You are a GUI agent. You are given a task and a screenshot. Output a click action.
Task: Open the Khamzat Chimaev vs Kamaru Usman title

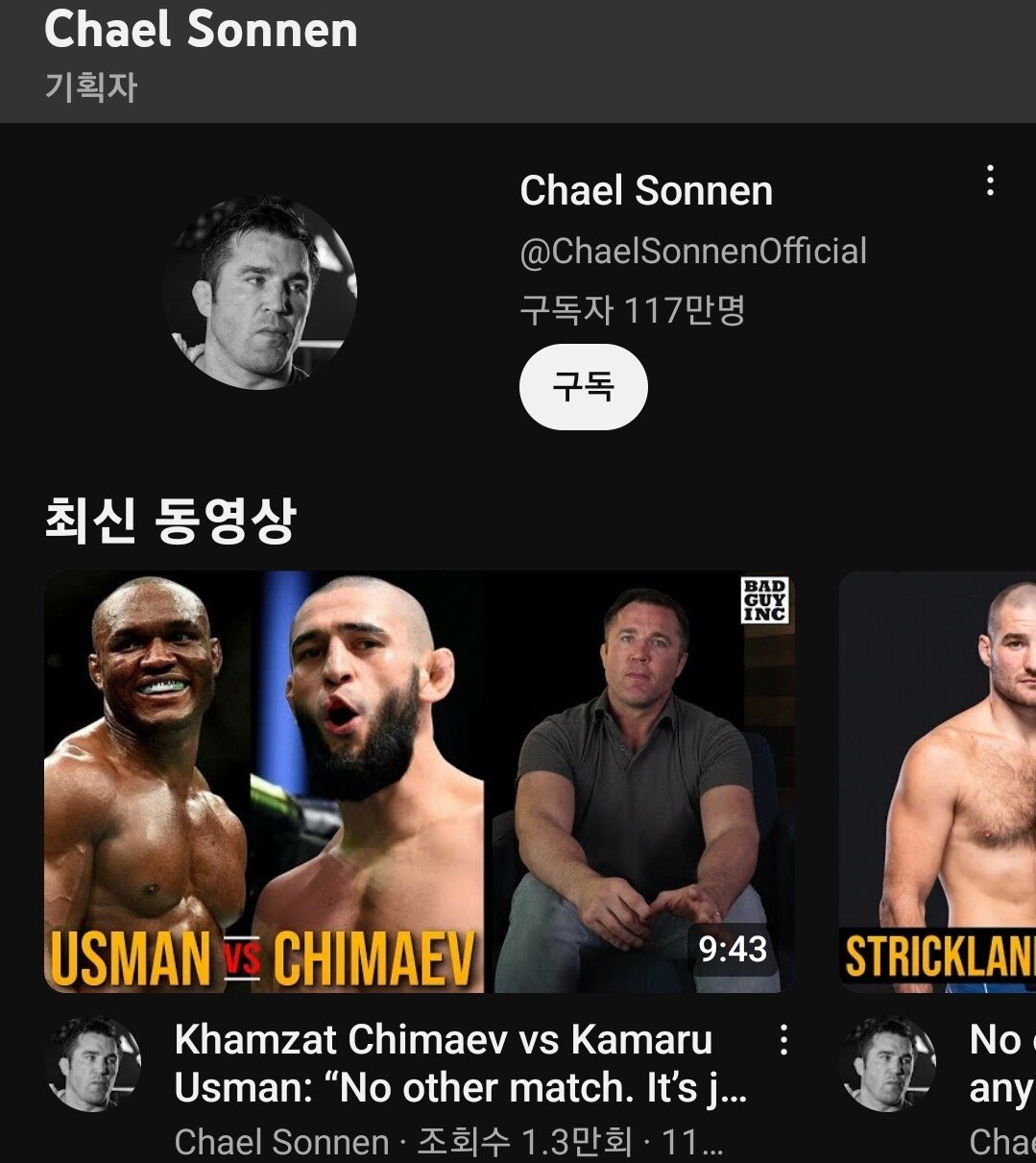[461, 1064]
